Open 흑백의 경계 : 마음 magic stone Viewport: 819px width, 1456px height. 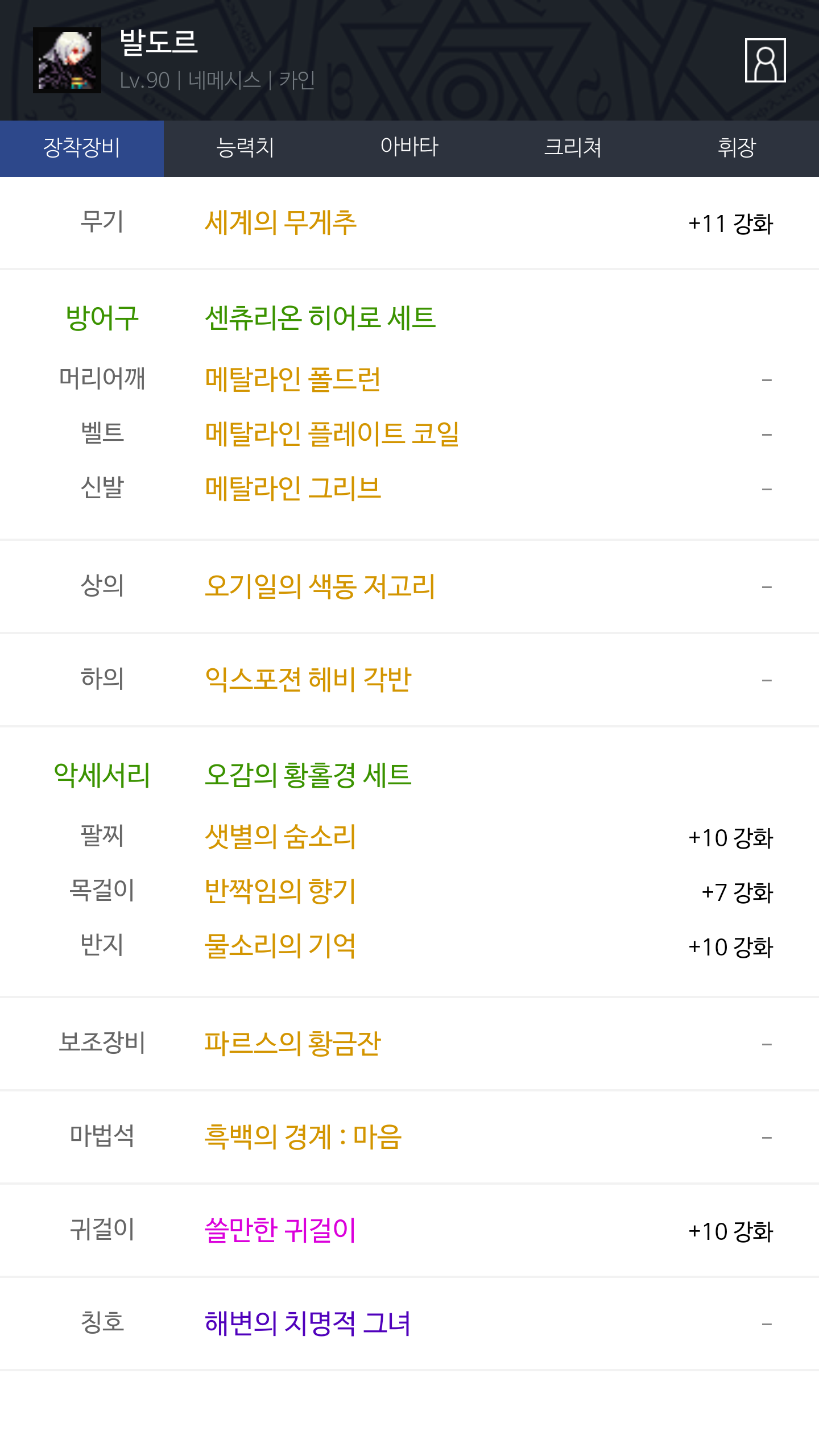coord(303,1136)
